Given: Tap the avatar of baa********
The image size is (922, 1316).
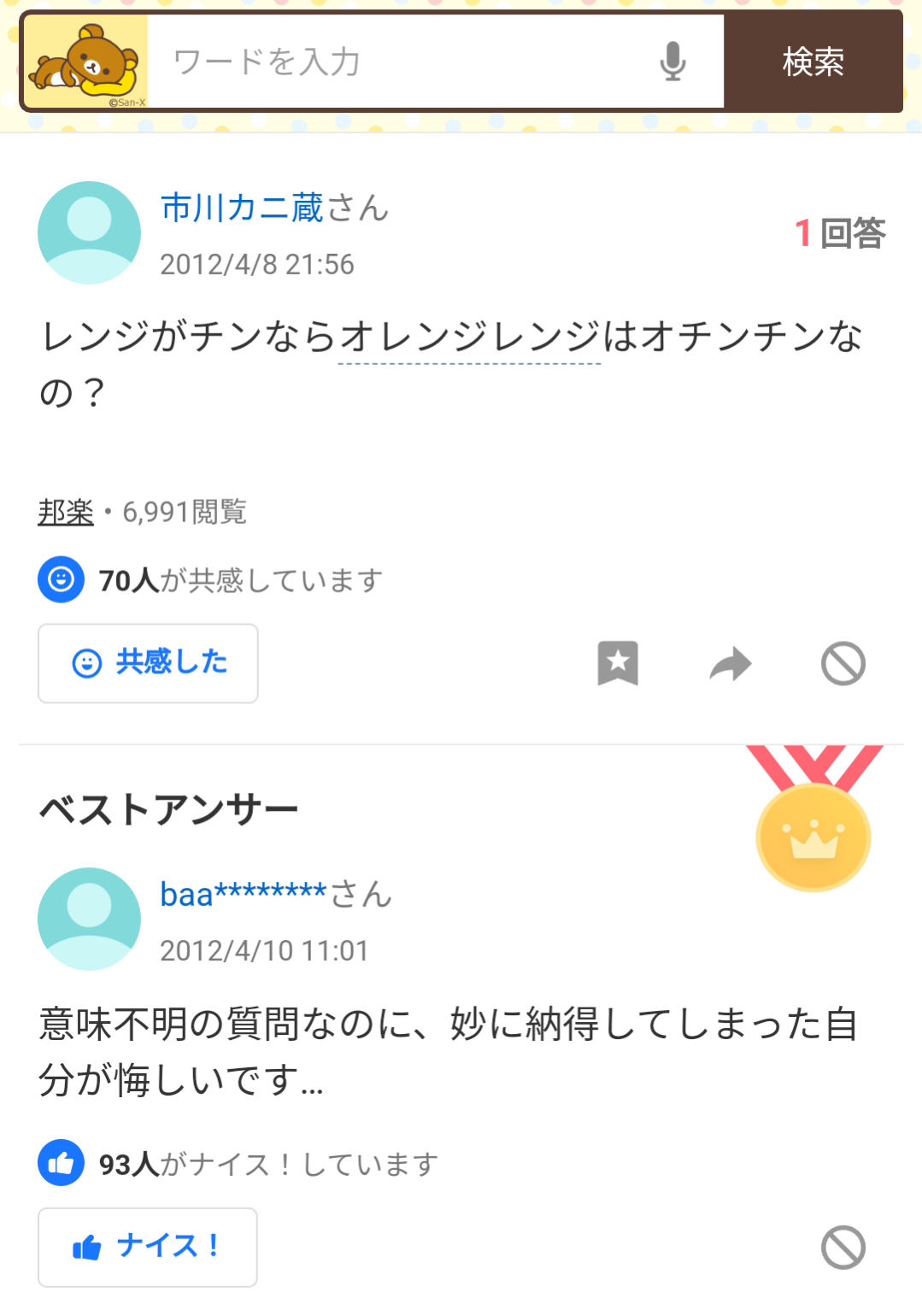Looking at the screenshot, I should coord(88,919).
